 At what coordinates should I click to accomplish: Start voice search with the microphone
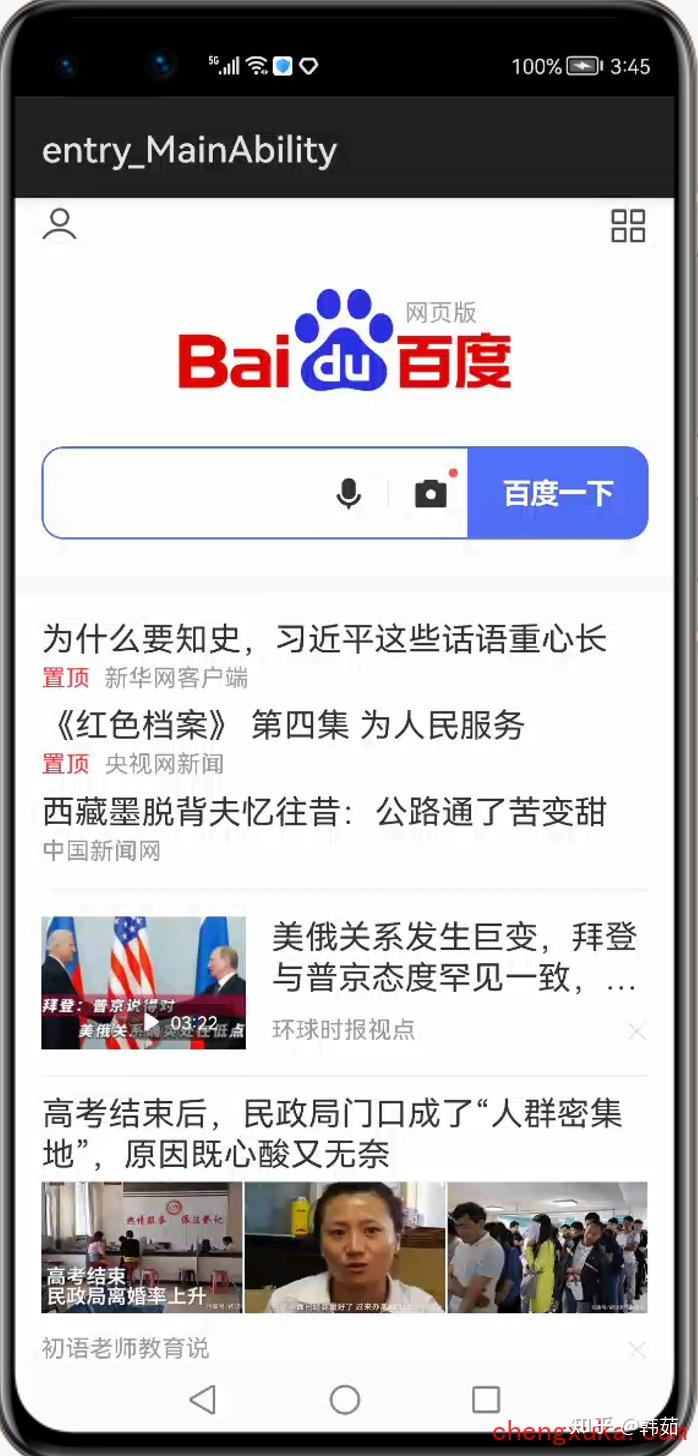348,493
